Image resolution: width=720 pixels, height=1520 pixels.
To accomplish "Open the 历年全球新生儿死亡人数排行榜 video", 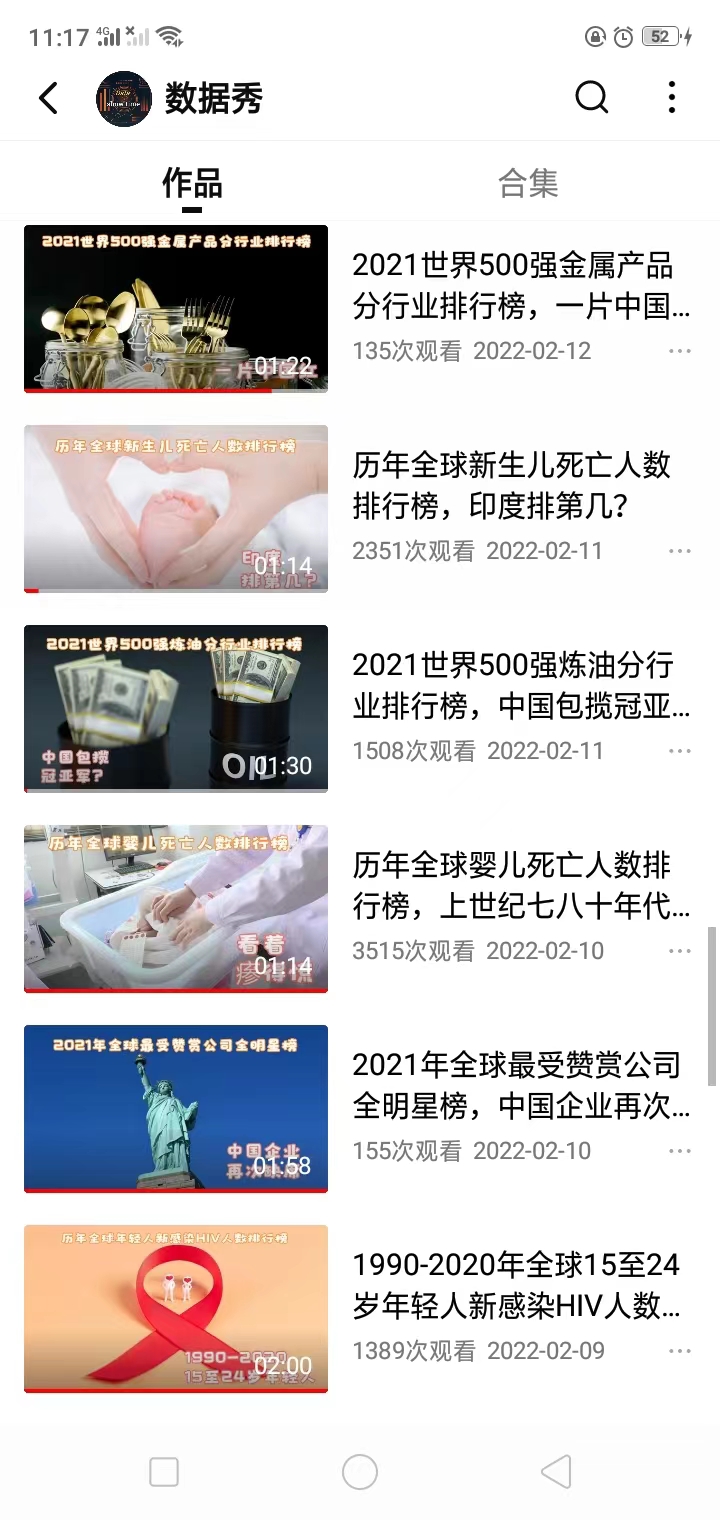I will point(176,508).
